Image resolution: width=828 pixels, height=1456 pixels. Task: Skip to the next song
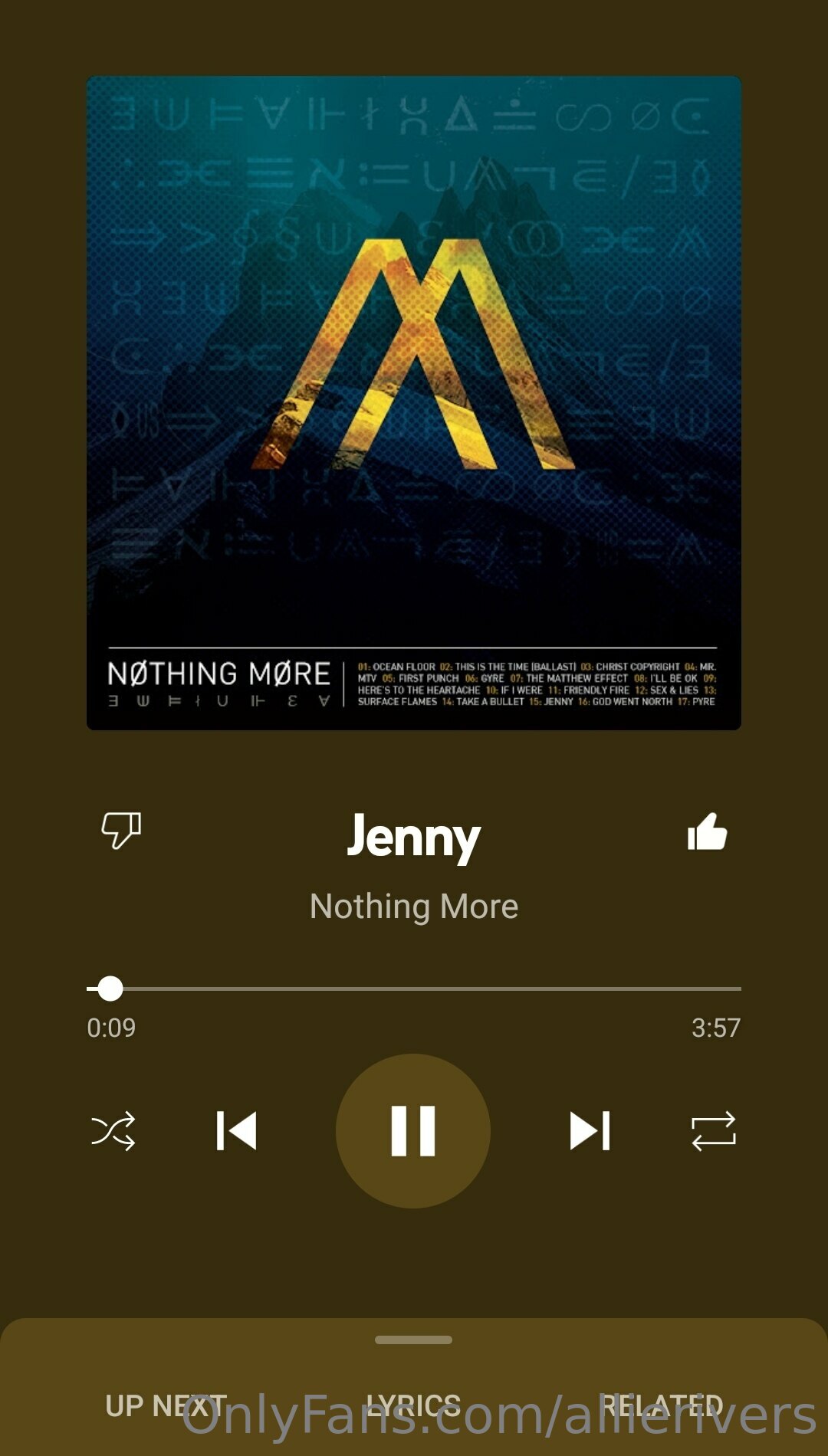[590, 1130]
